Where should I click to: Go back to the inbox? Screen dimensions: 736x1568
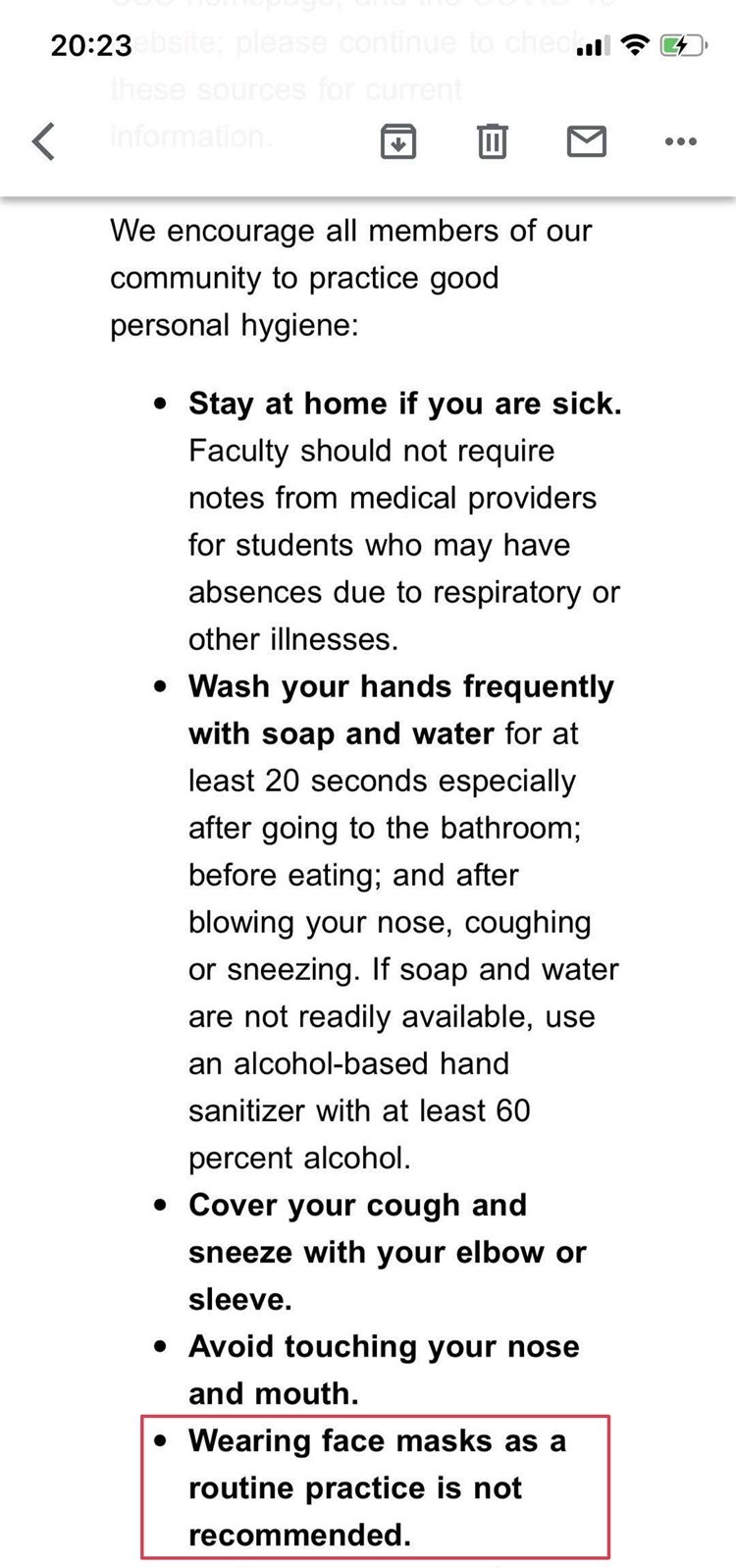tap(44, 141)
